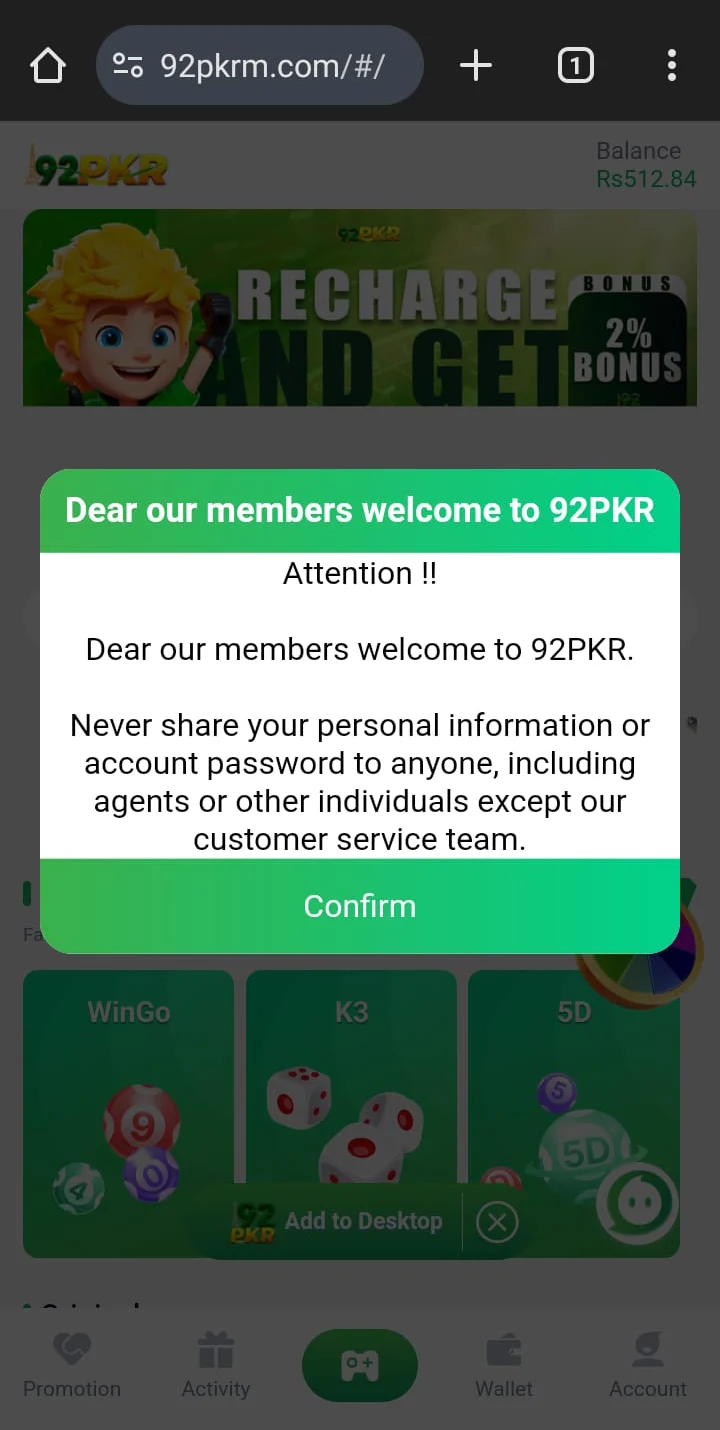Show the open tabs switcher
720x1430 pixels.
click(575, 66)
